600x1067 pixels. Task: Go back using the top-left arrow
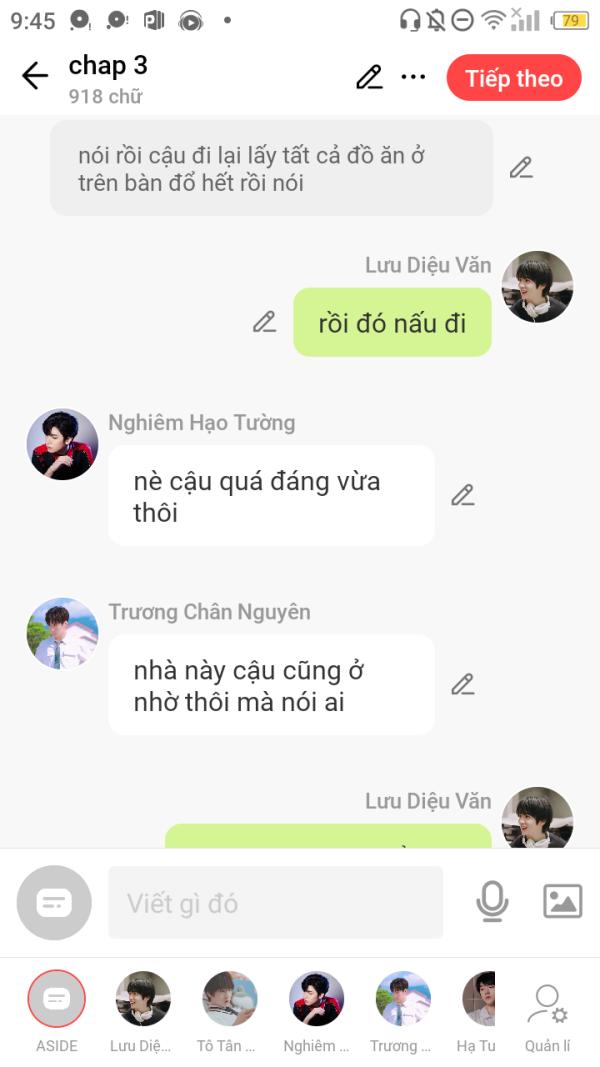coord(35,76)
